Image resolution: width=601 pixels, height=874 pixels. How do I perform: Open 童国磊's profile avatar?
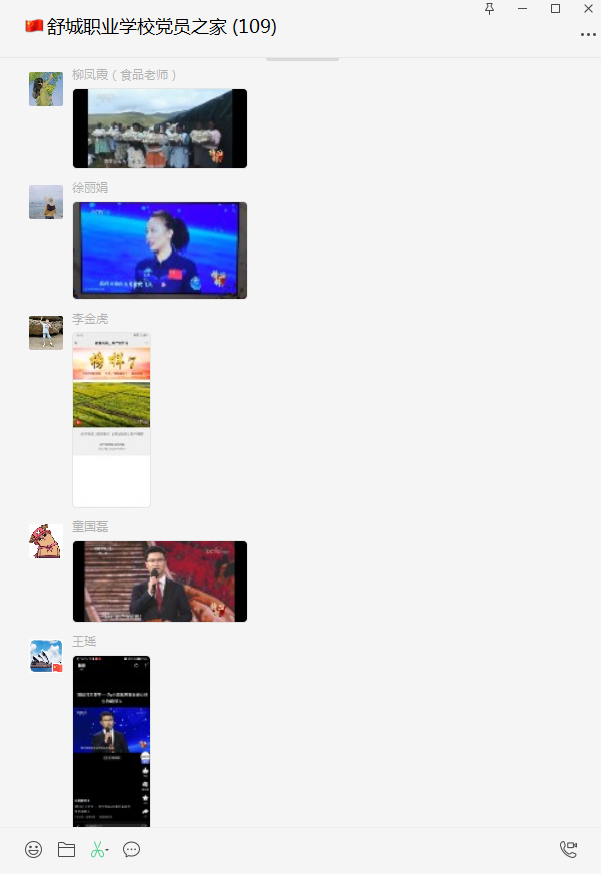46,541
